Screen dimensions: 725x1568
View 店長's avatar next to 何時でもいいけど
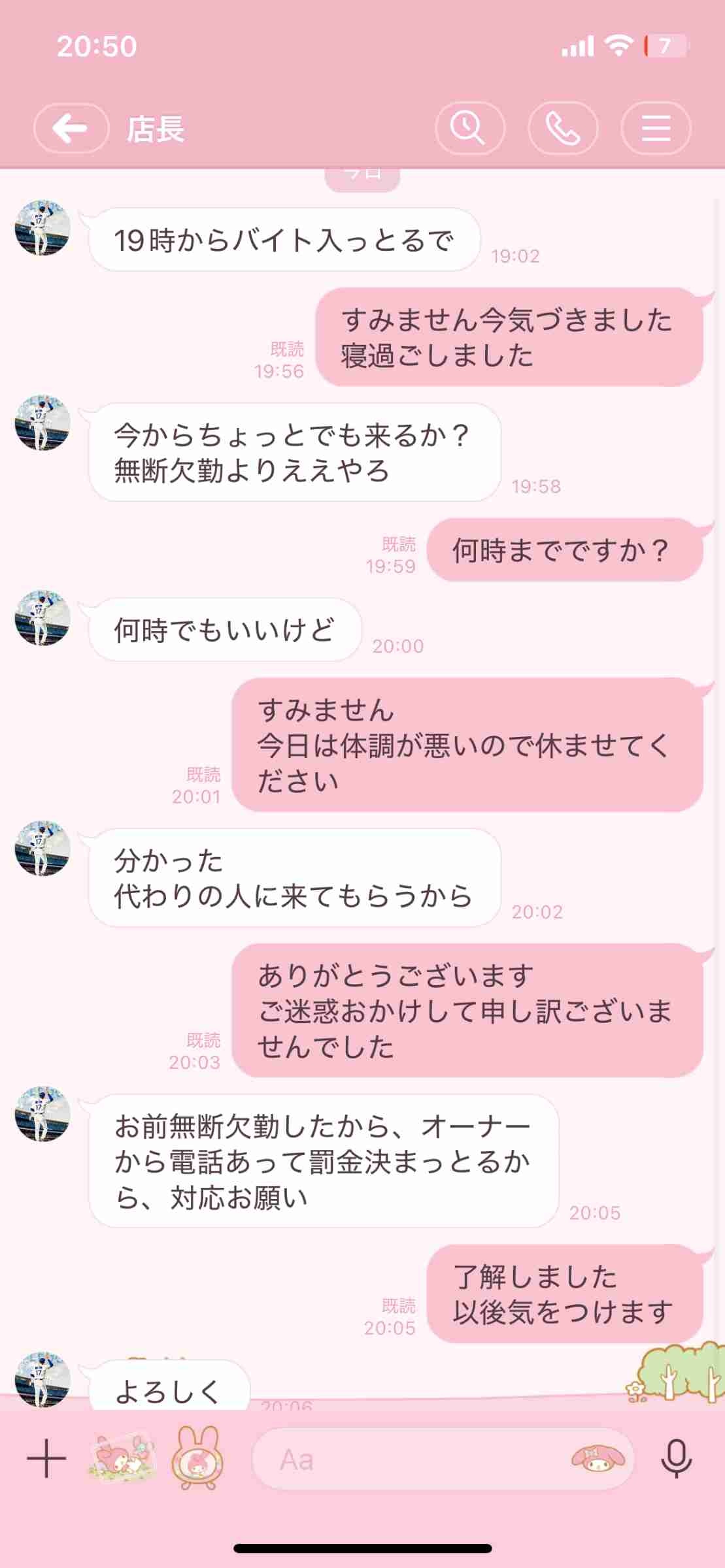(42, 618)
